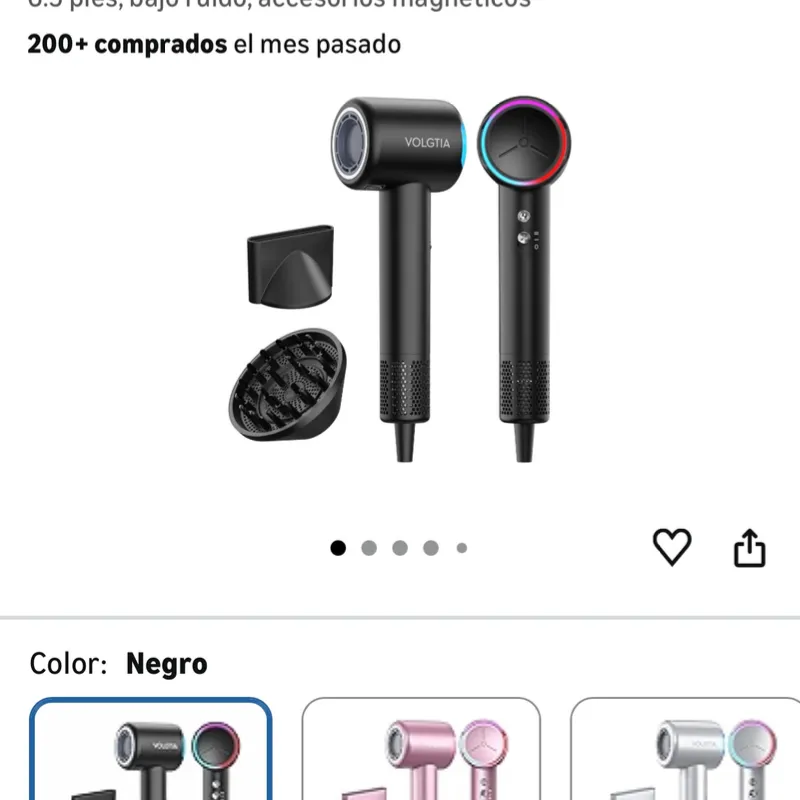This screenshot has height=800, width=800.
Task: Jump to the second image dot
Action: pos(369,548)
